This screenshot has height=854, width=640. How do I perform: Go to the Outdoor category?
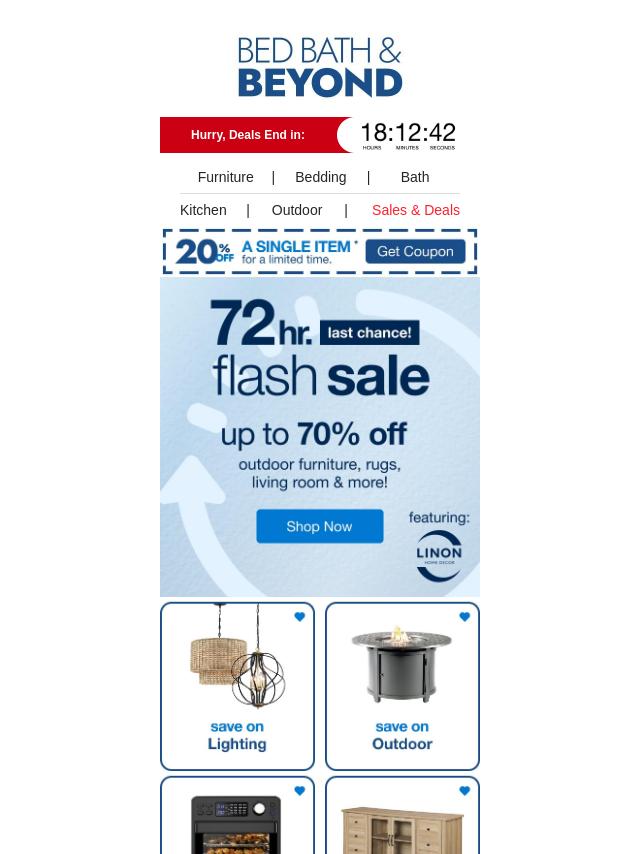296,210
